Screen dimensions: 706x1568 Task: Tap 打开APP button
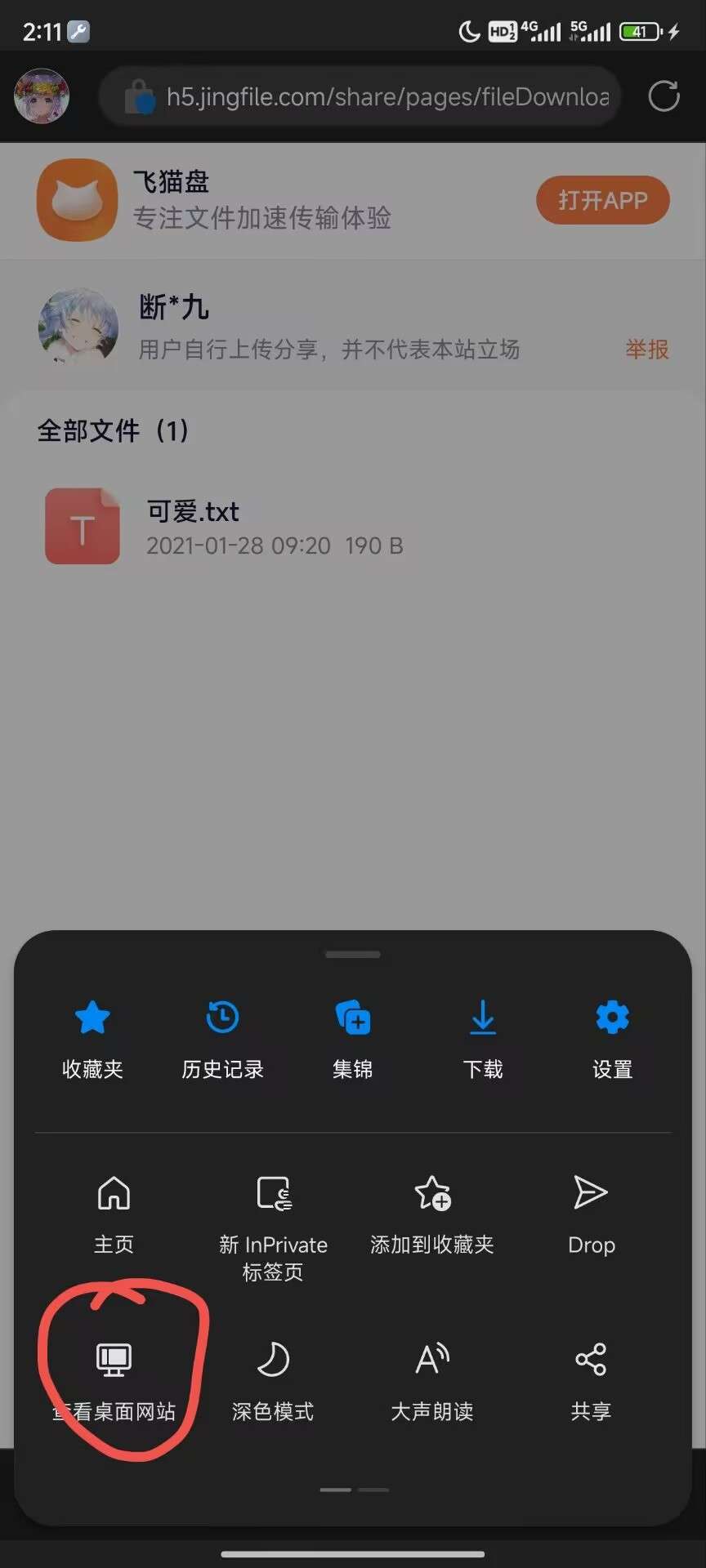603,200
